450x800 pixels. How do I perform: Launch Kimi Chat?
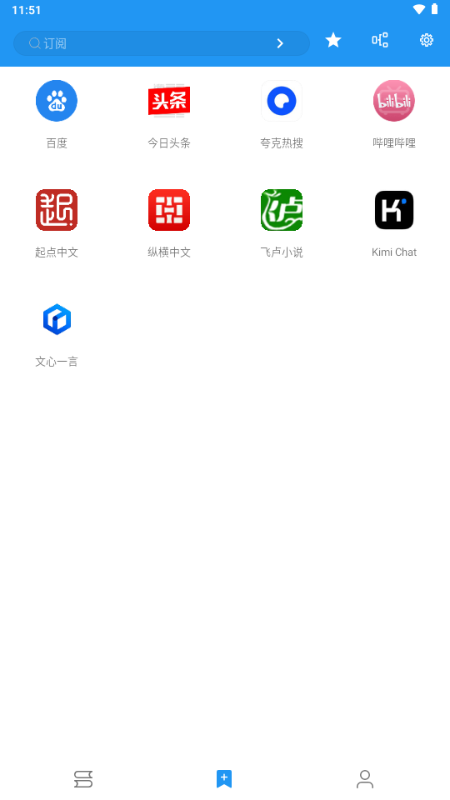click(x=394, y=223)
